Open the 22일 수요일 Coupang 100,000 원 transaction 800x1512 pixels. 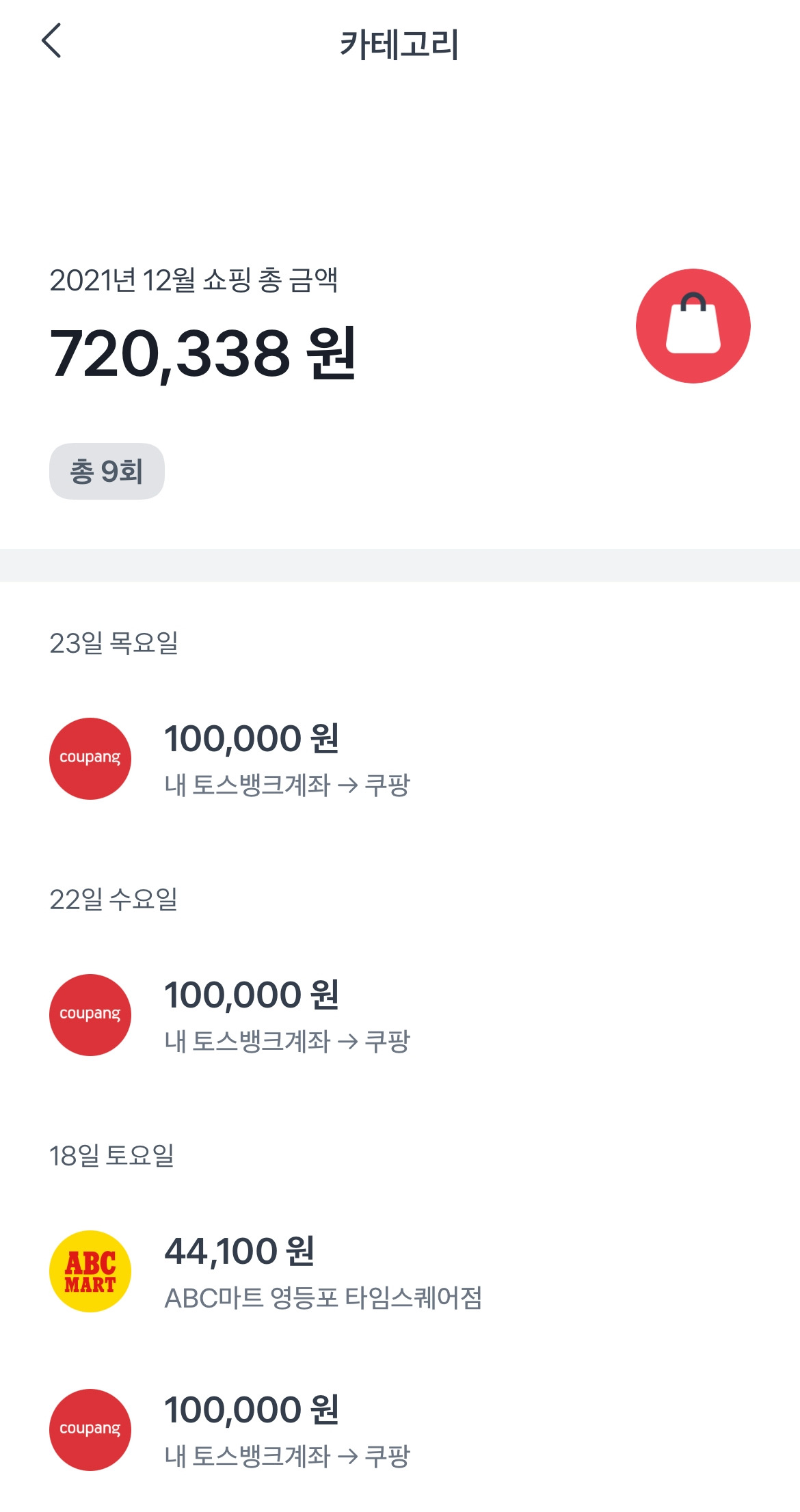pyautogui.click(x=287, y=1015)
